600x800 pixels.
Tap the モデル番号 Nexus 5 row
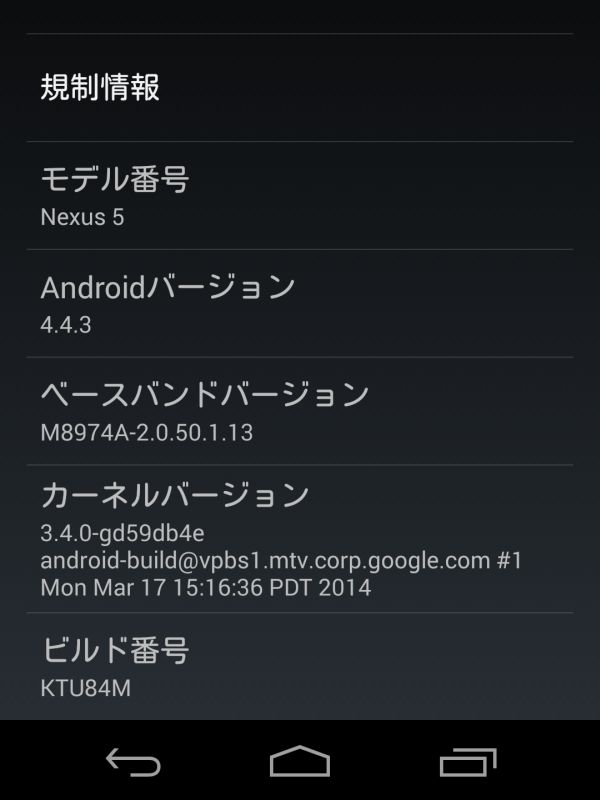300,196
